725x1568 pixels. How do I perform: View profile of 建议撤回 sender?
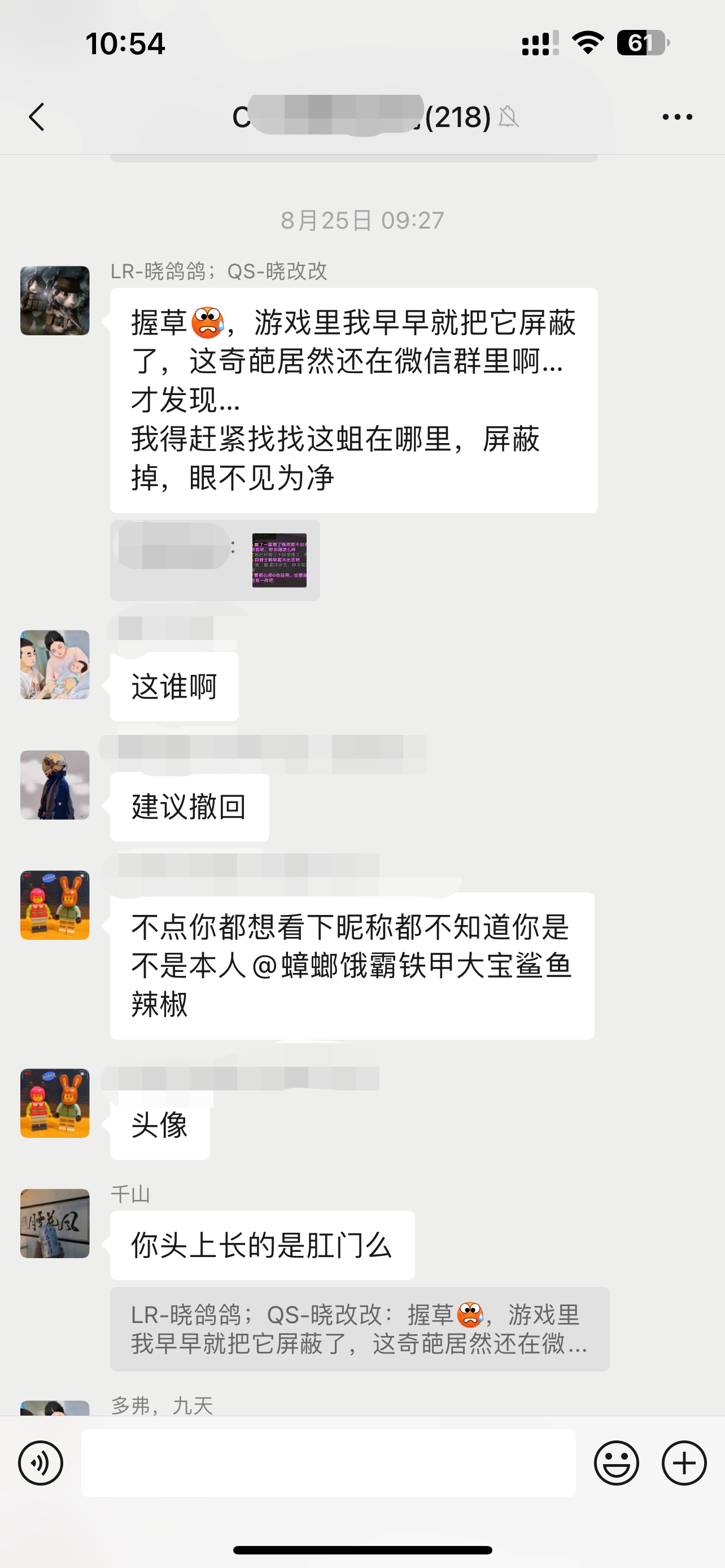point(55,785)
